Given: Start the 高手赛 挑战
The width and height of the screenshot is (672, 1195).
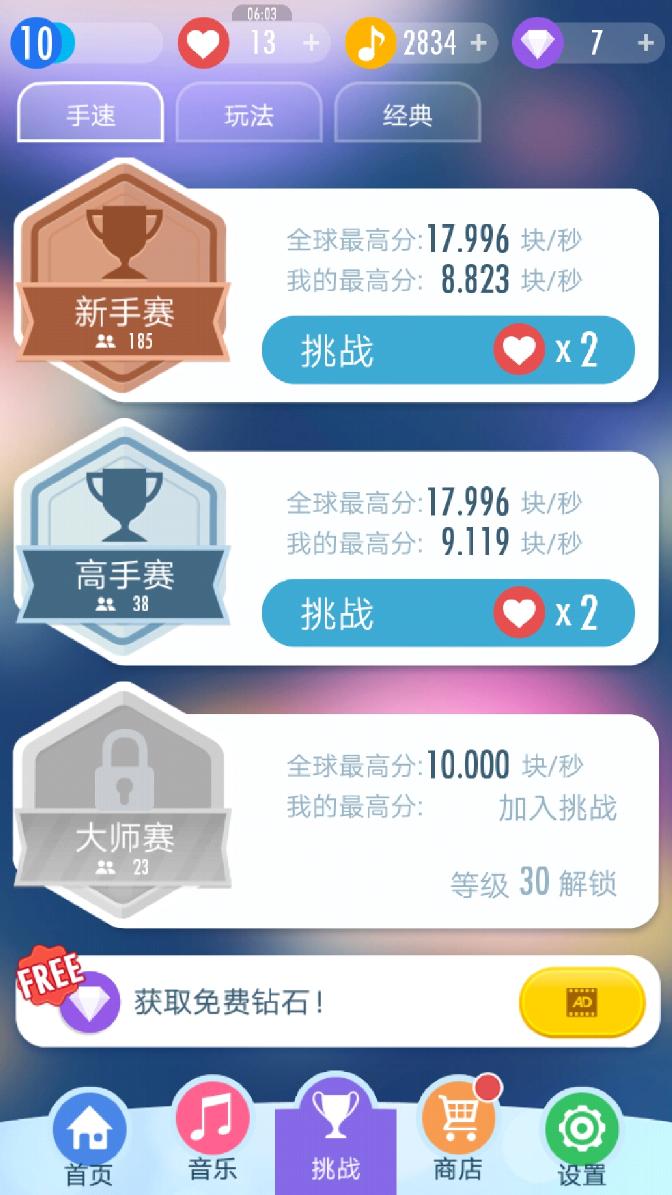Looking at the screenshot, I should (447, 613).
